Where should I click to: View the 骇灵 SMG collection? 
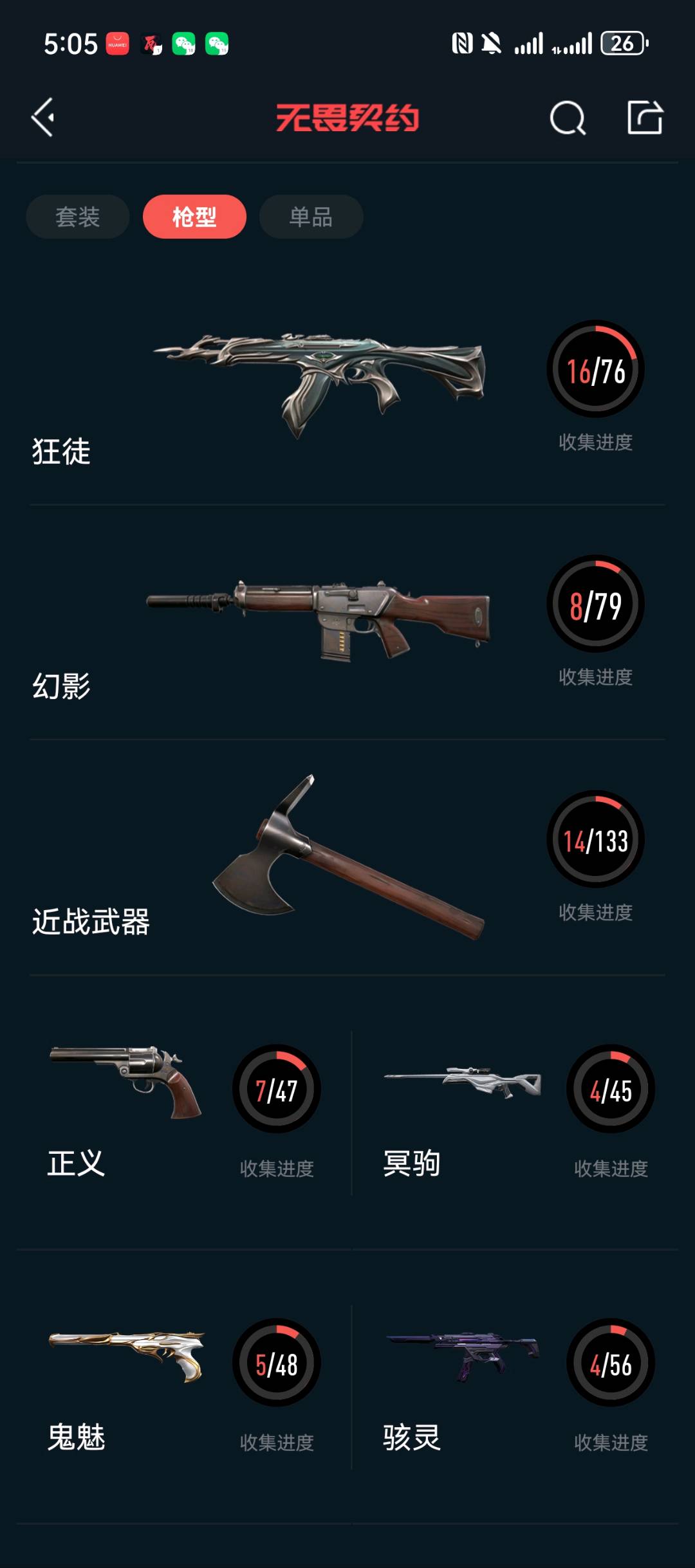click(x=515, y=1387)
